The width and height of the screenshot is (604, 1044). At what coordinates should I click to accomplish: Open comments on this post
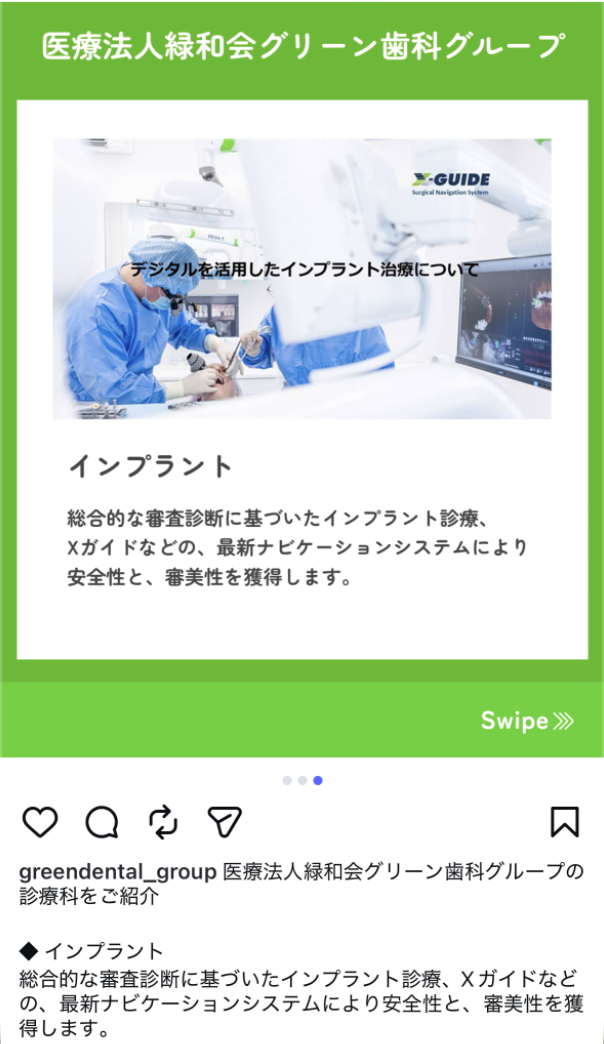pyautogui.click(x=102, y=822)
